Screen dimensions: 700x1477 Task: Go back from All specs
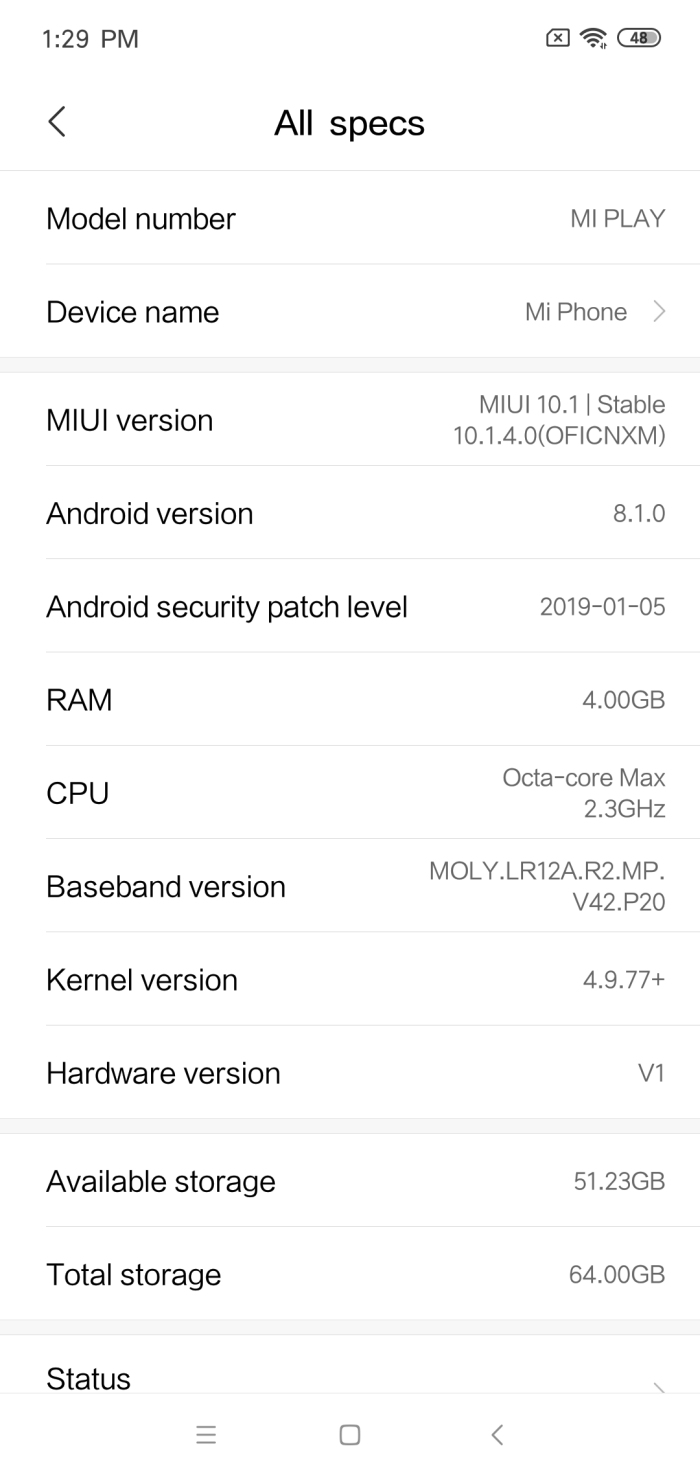[57, 123]
